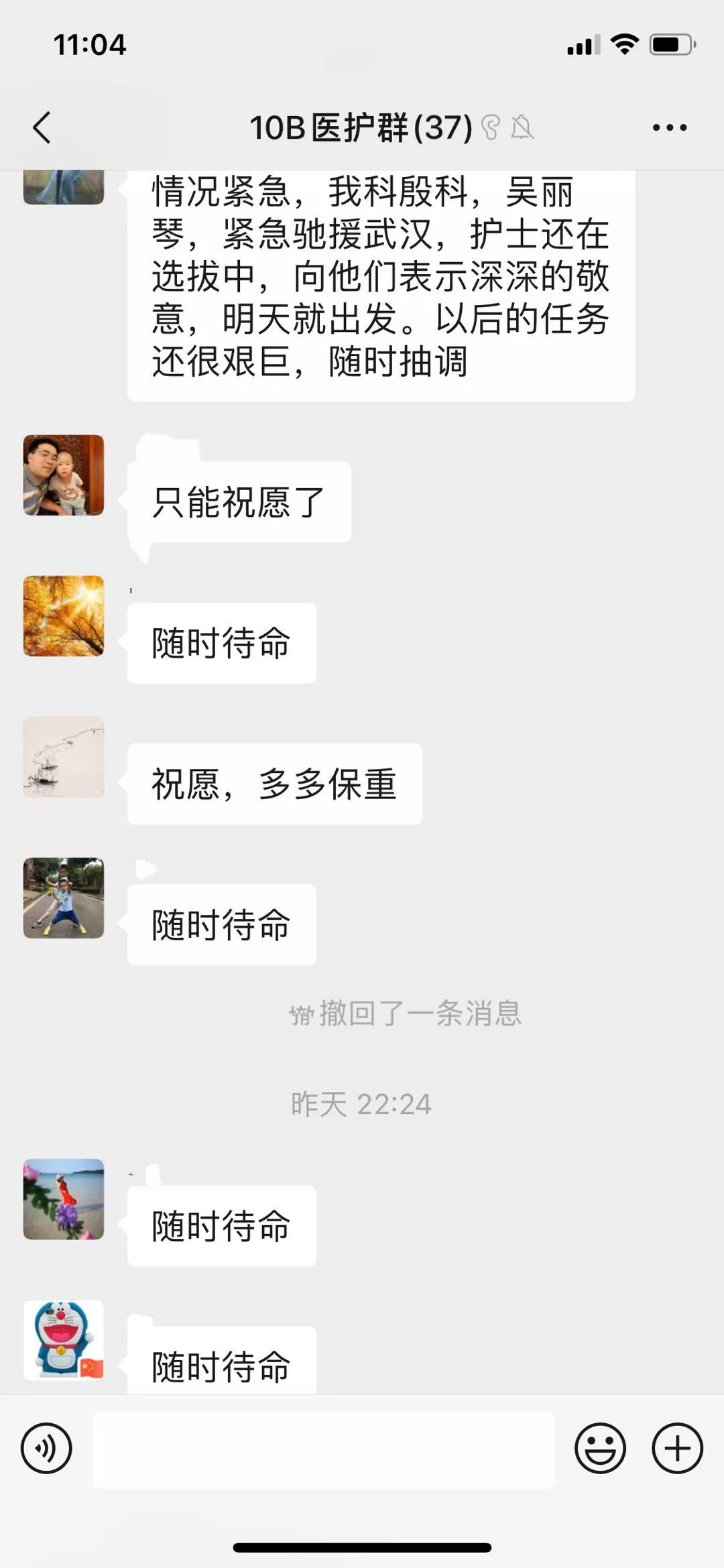Open the autumn leaves avatar profile
The width and height of the screenshot is (724, 1568).
[x=64, y=616]
